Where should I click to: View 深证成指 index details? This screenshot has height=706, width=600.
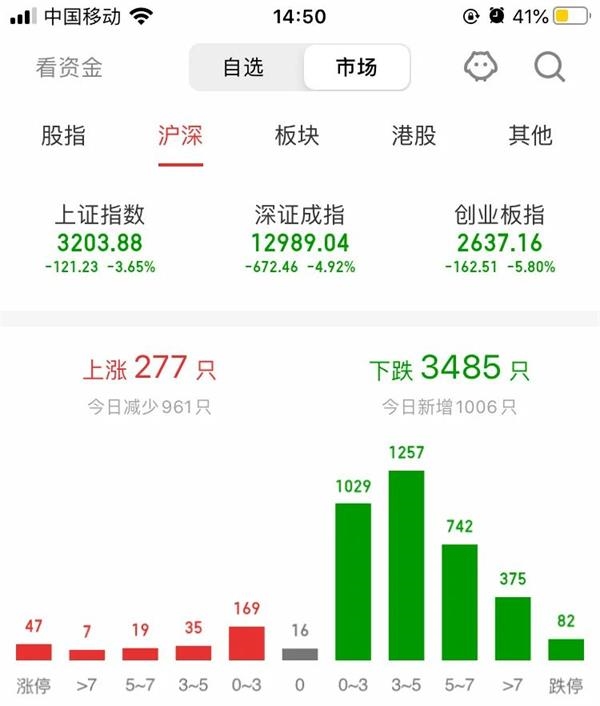pos(299,240)
